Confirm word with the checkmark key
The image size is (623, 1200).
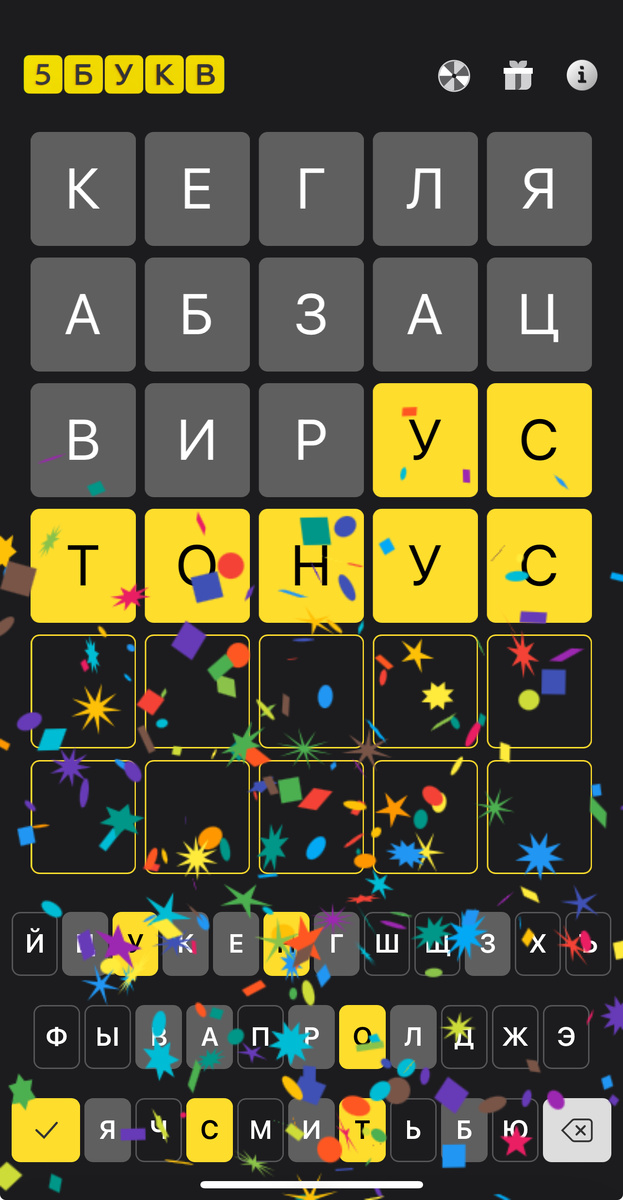point(46,1130)
